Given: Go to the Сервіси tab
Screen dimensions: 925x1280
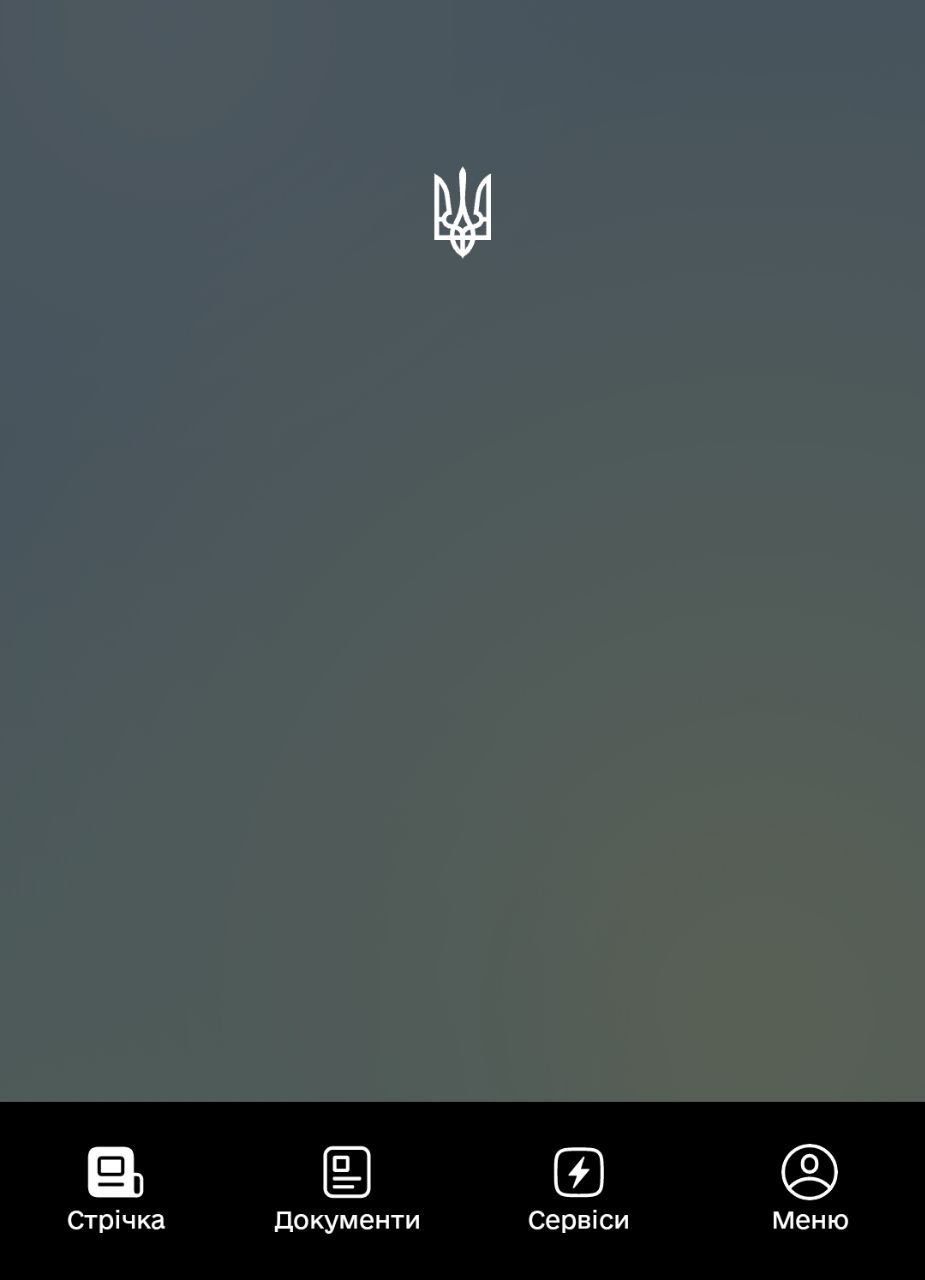Looking at the screenshot, I should point(578,1188).
